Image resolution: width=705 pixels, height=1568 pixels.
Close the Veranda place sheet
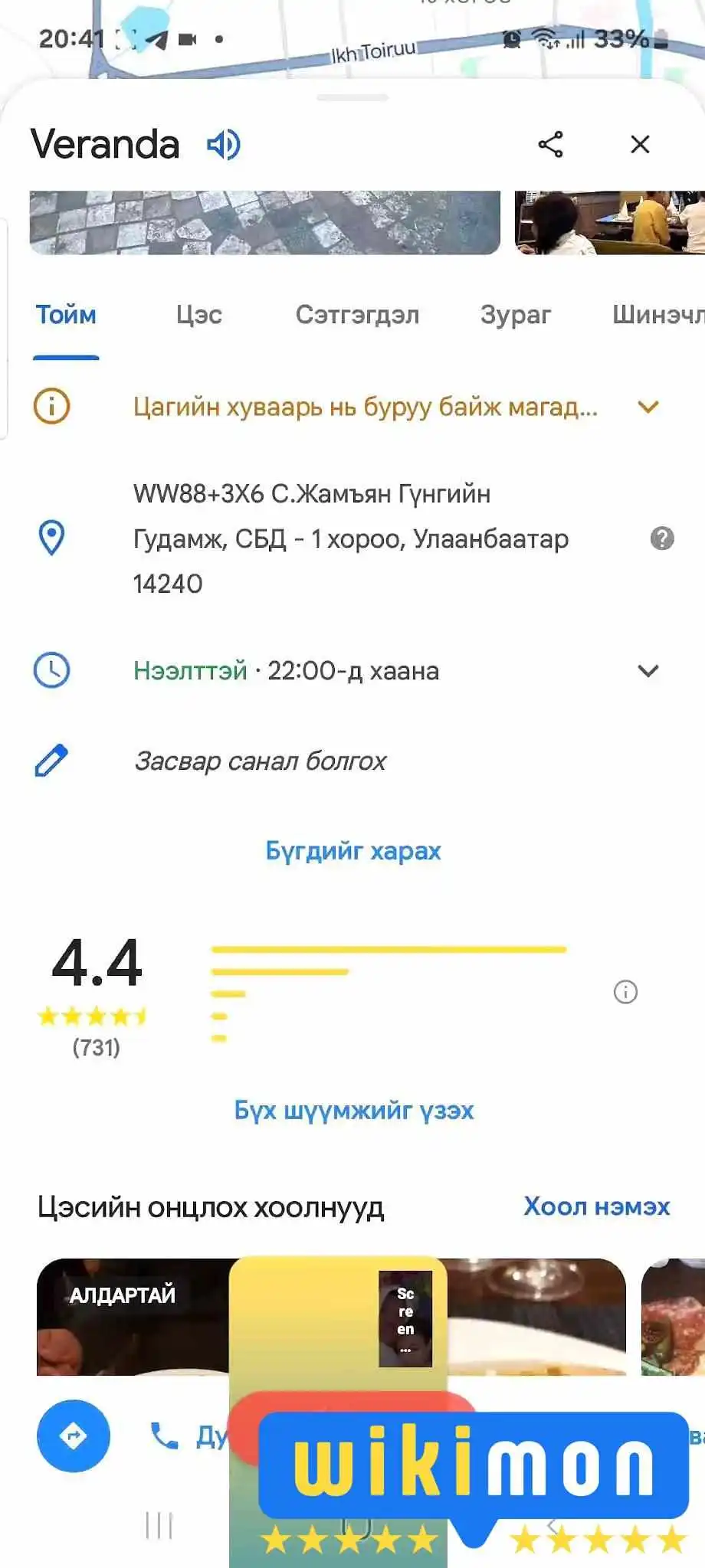point(640,144)
